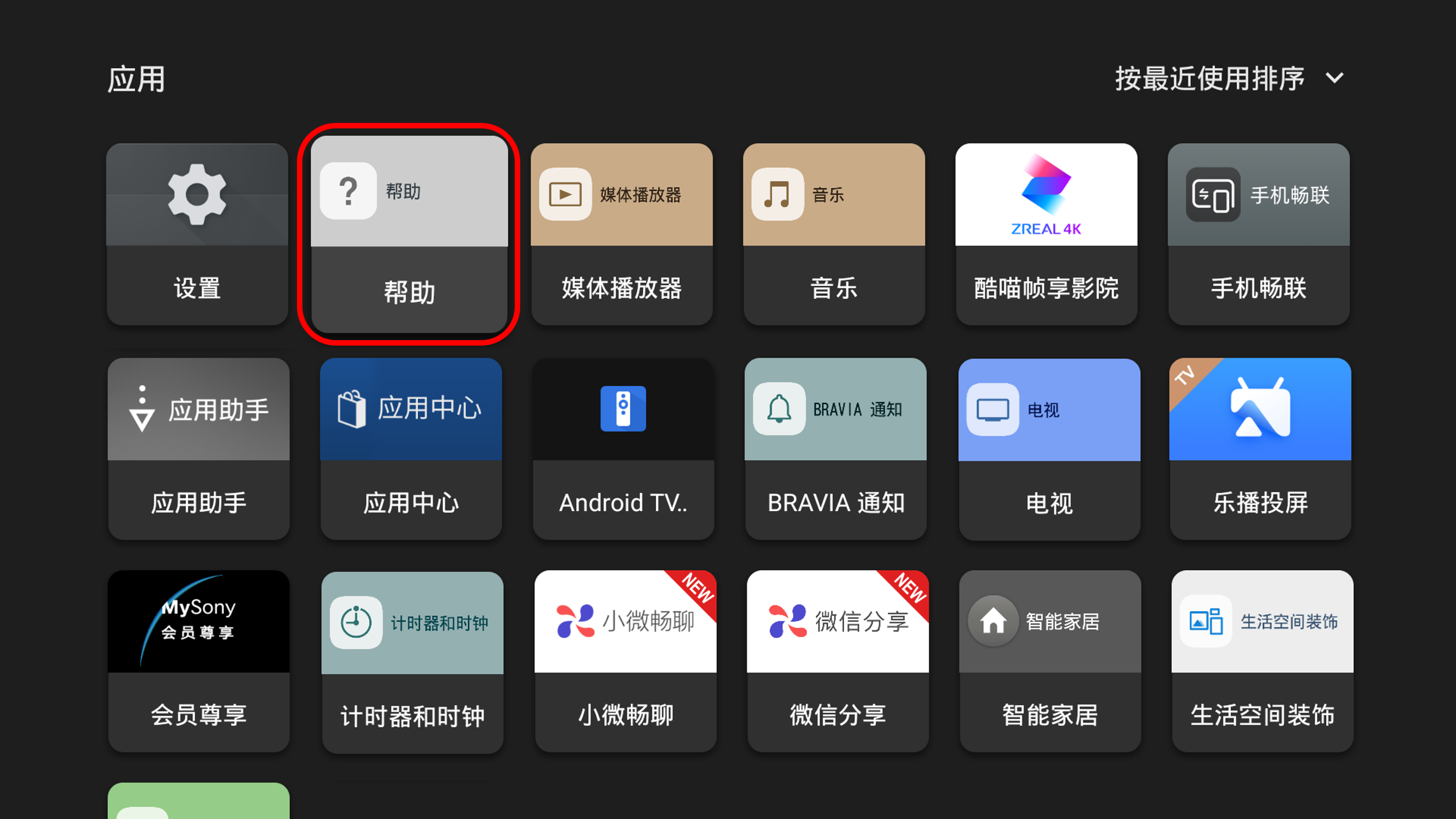1456x819 pixels.
Task: Launch the 媒体播放器 app
Action: pyautogui.click(x=621, y=234)
